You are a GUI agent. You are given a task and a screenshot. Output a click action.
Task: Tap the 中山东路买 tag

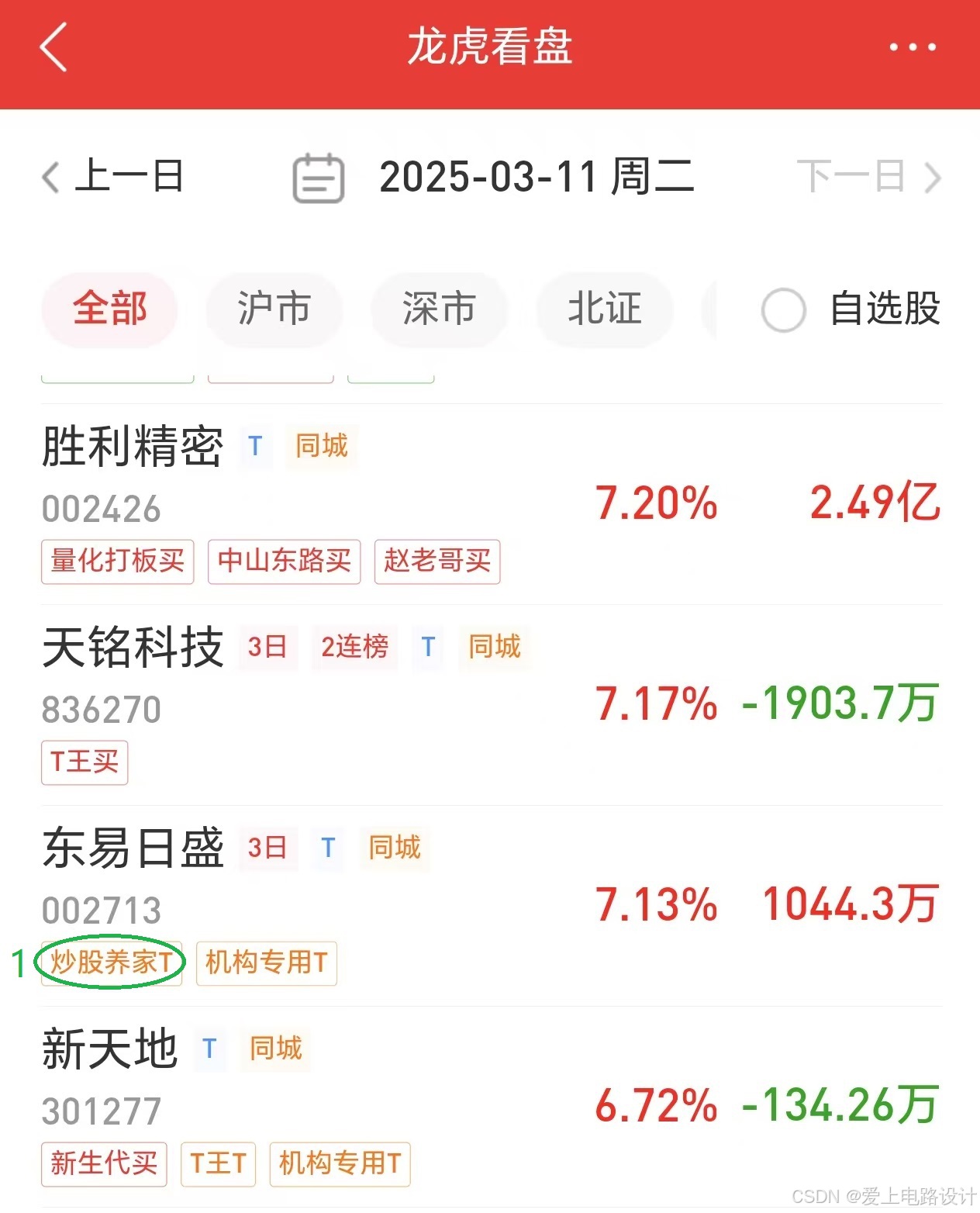[x=284, y=561]
